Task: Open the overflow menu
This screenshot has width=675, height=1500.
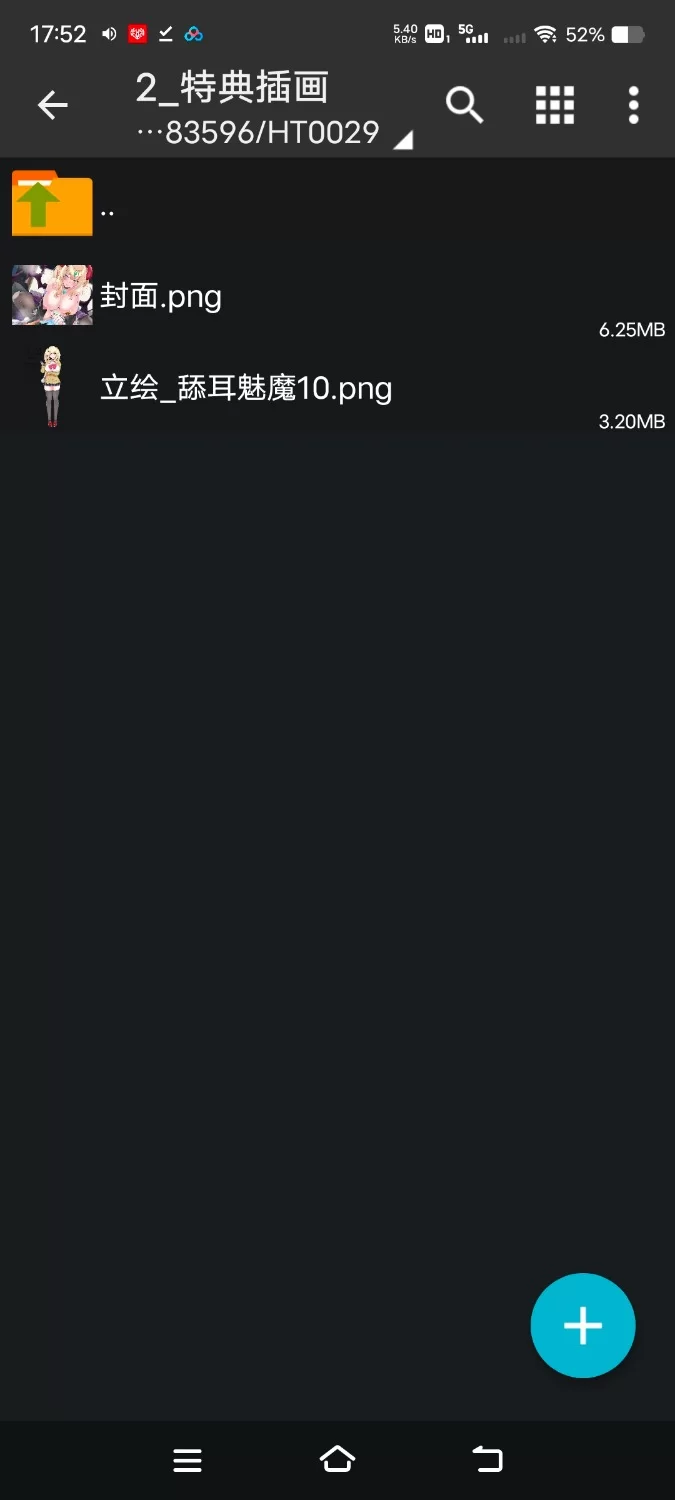Action: [x=633, y=105]
